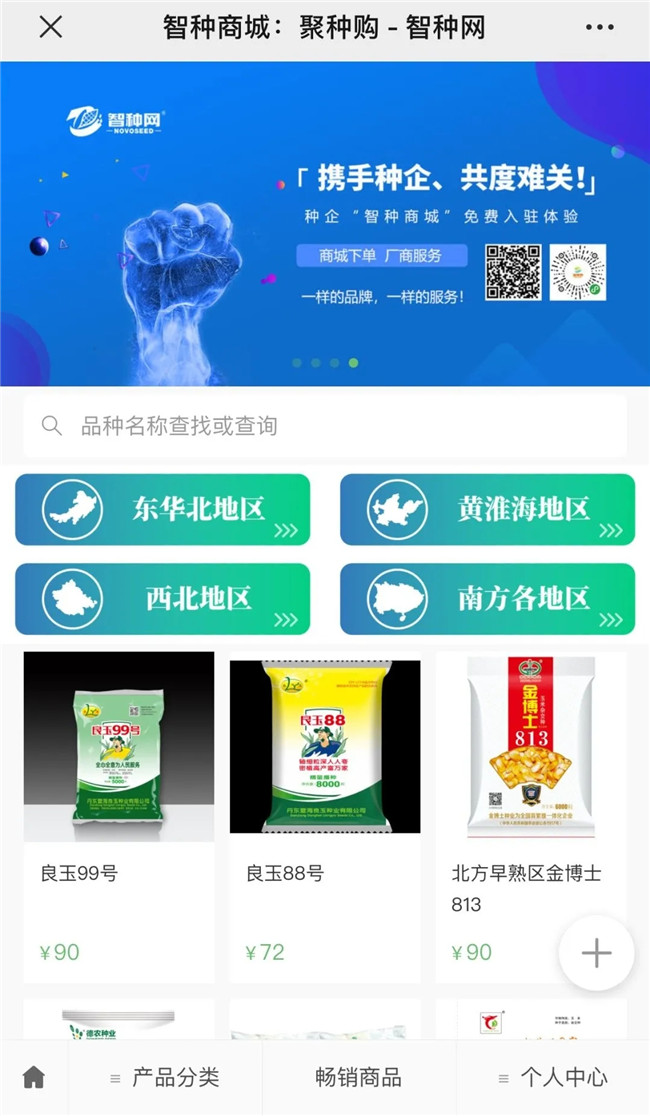The height and width of the screenshot is (1116, 650).
Task: View the 良玉88号 product card
Action: 324,815
